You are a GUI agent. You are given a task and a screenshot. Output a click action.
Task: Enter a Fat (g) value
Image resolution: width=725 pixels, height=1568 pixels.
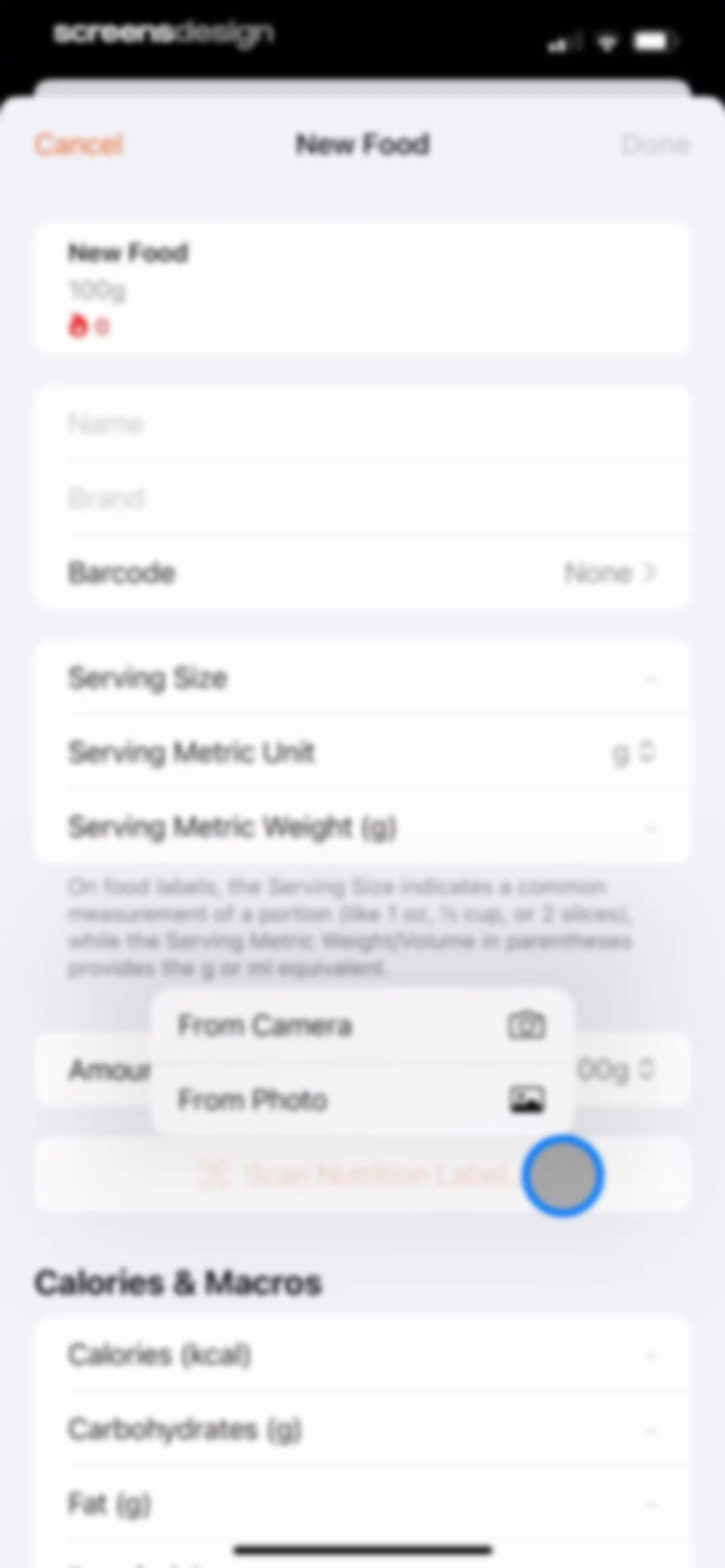point(362,1504)
